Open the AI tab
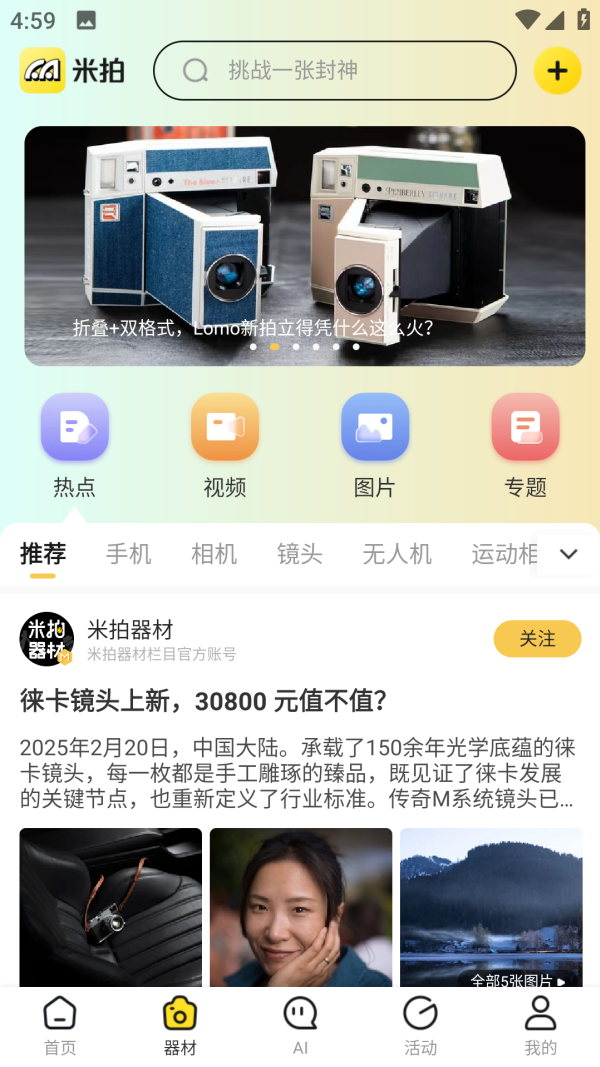600x1067 pixels. tap(300, 1026)
